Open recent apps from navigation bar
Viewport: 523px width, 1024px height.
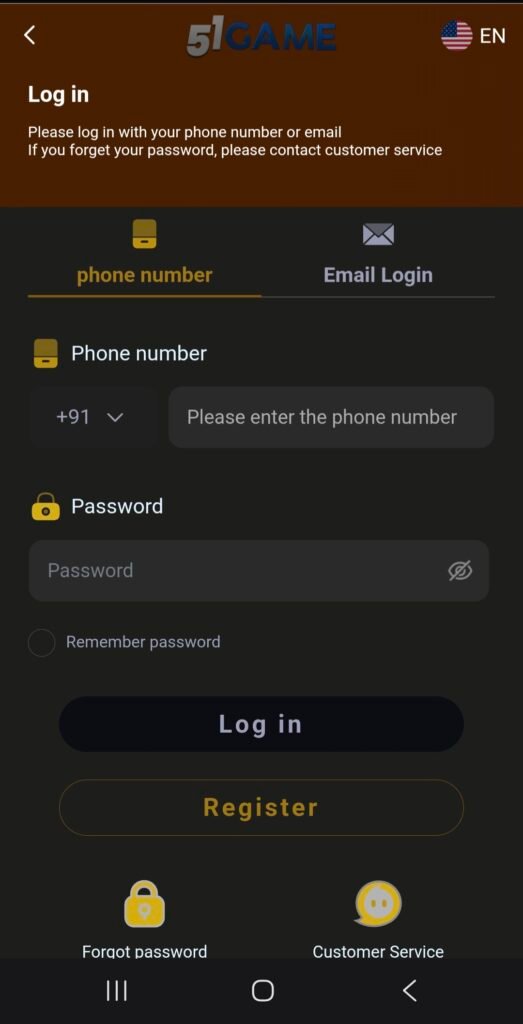[117, 991]
